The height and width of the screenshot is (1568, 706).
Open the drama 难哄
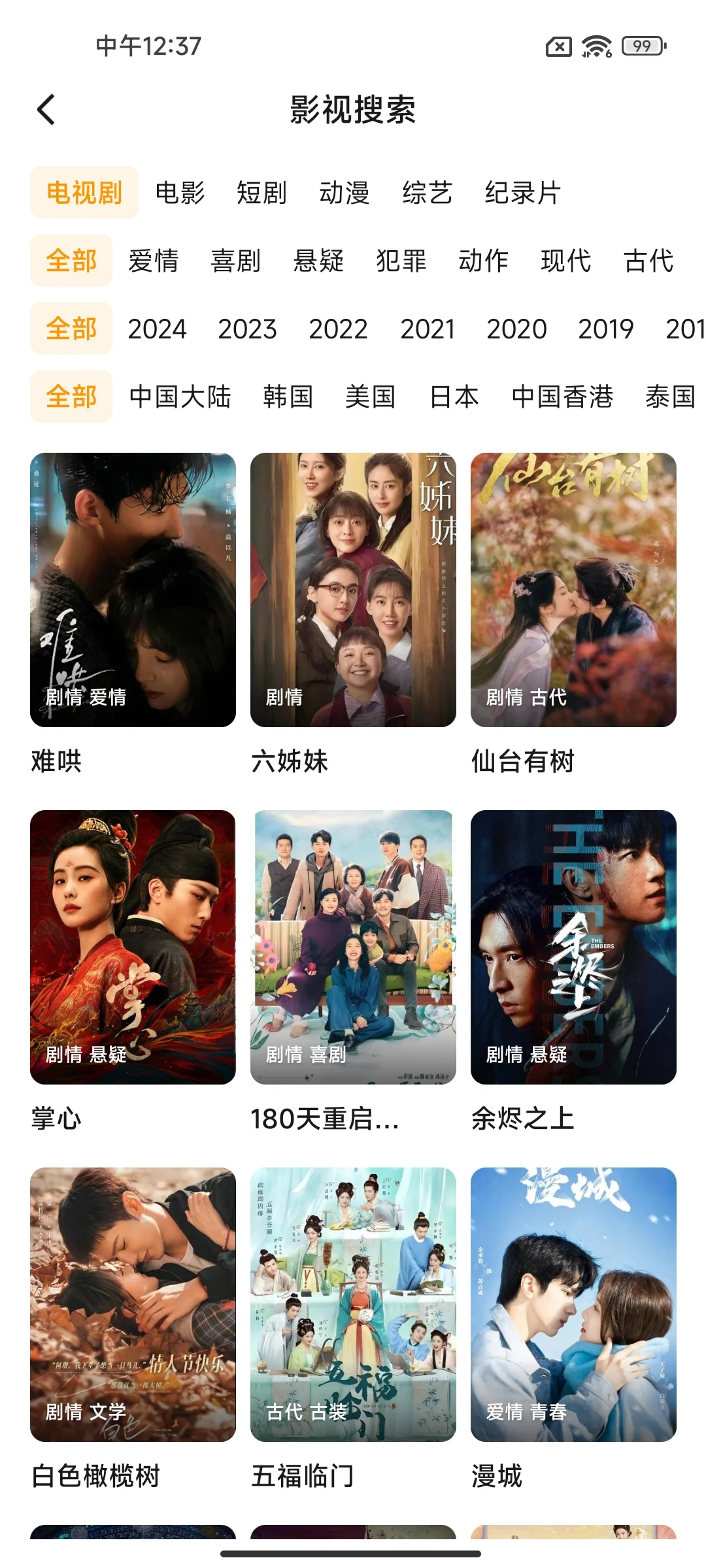(133, 590)
